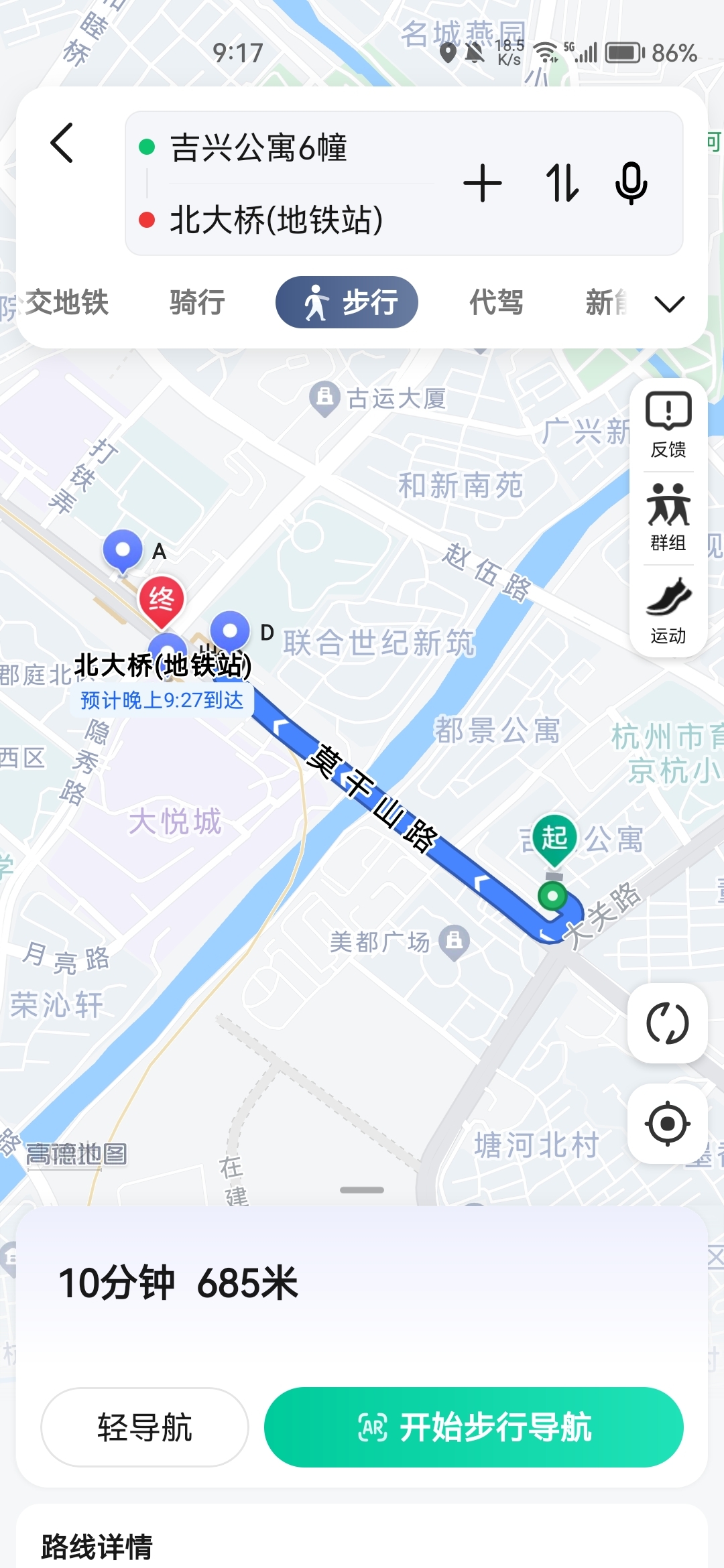This screenshot has height=1568, width=724.
Task: Open 反馈 feedback
Action: 668,425
